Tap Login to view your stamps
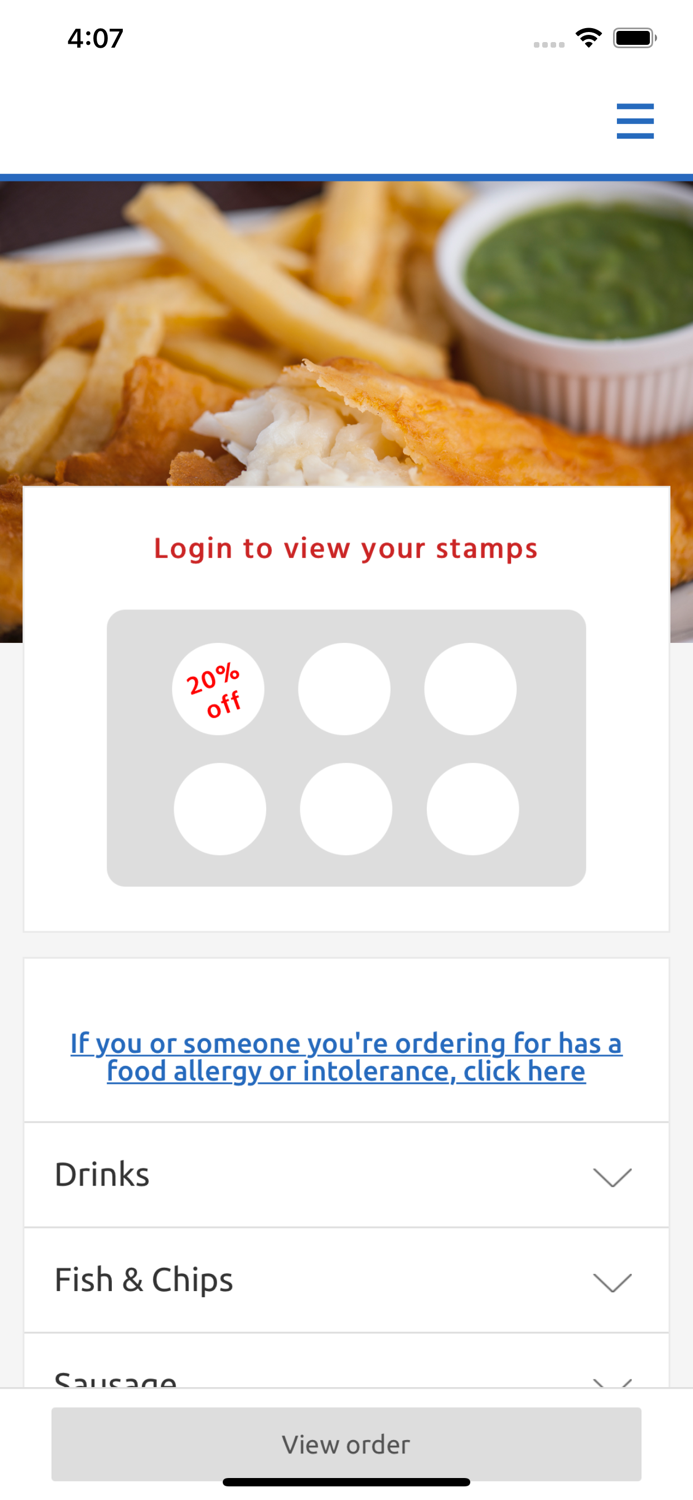Viewport: 693px width, 1500px height. click(346, 548)
